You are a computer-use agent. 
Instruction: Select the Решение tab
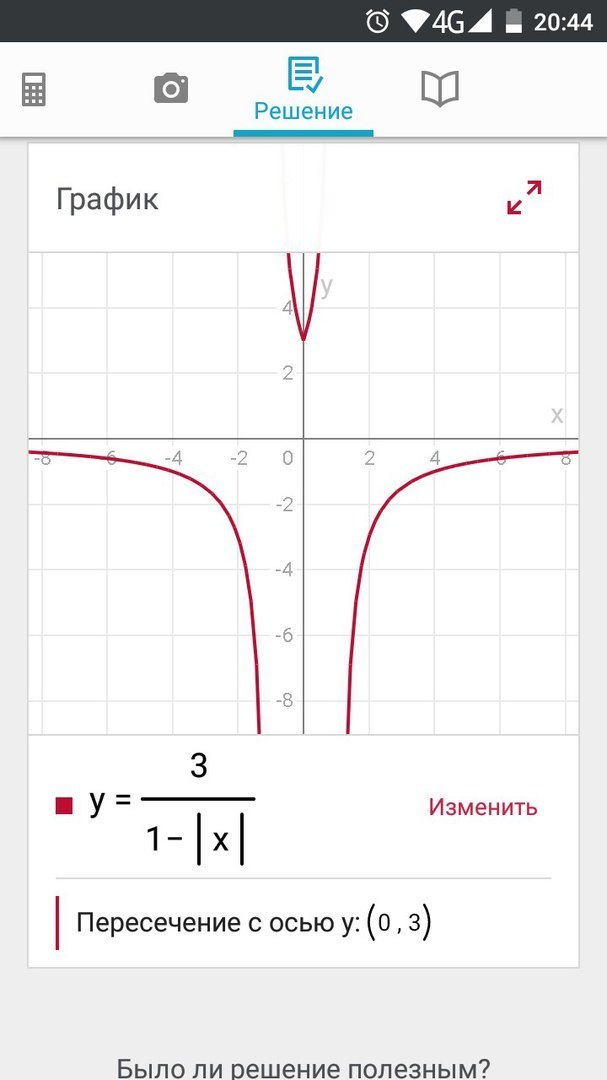(303, 90)
